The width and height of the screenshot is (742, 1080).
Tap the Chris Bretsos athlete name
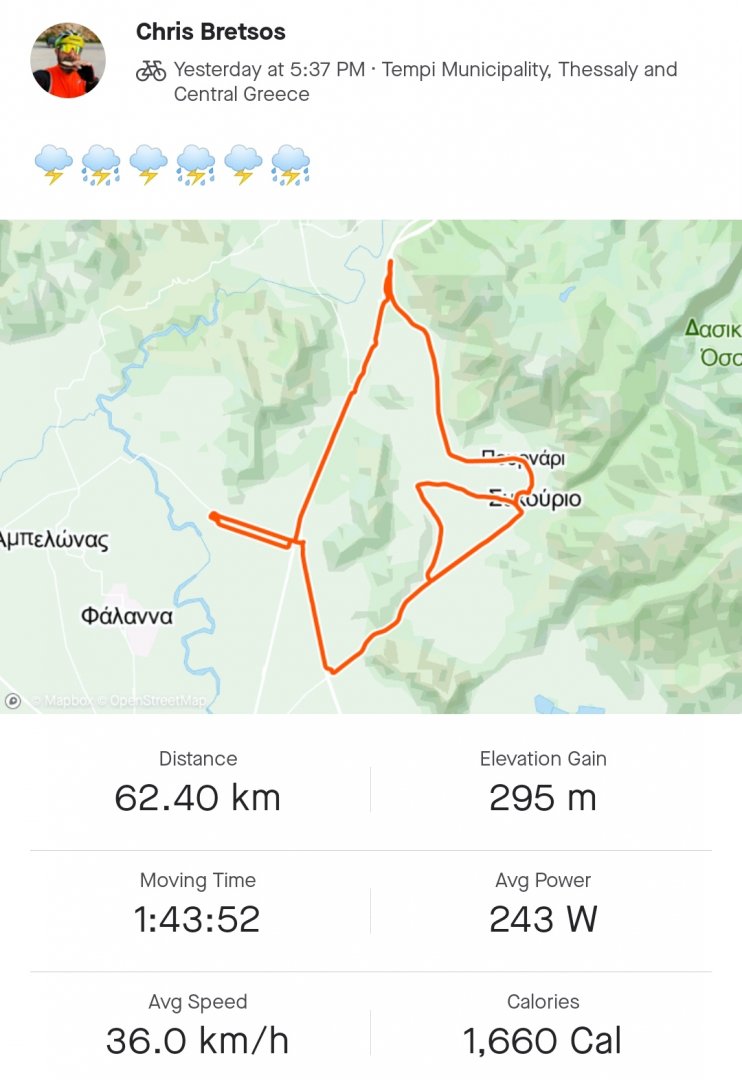tap(211, 32)
